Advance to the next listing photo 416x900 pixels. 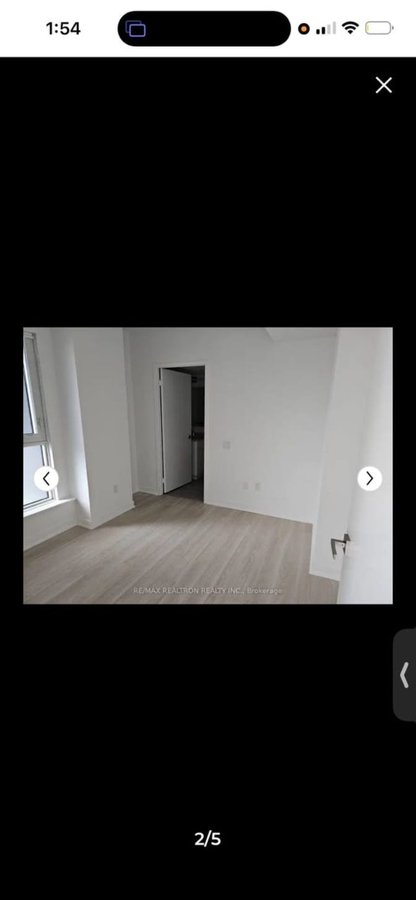click(x=370, y=478)
